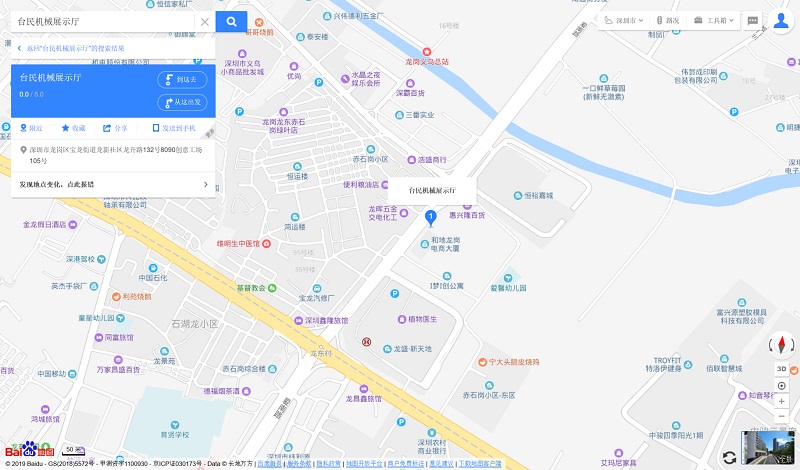Save this place with 收藏
The image size is (800, 470).
point(73,128)
